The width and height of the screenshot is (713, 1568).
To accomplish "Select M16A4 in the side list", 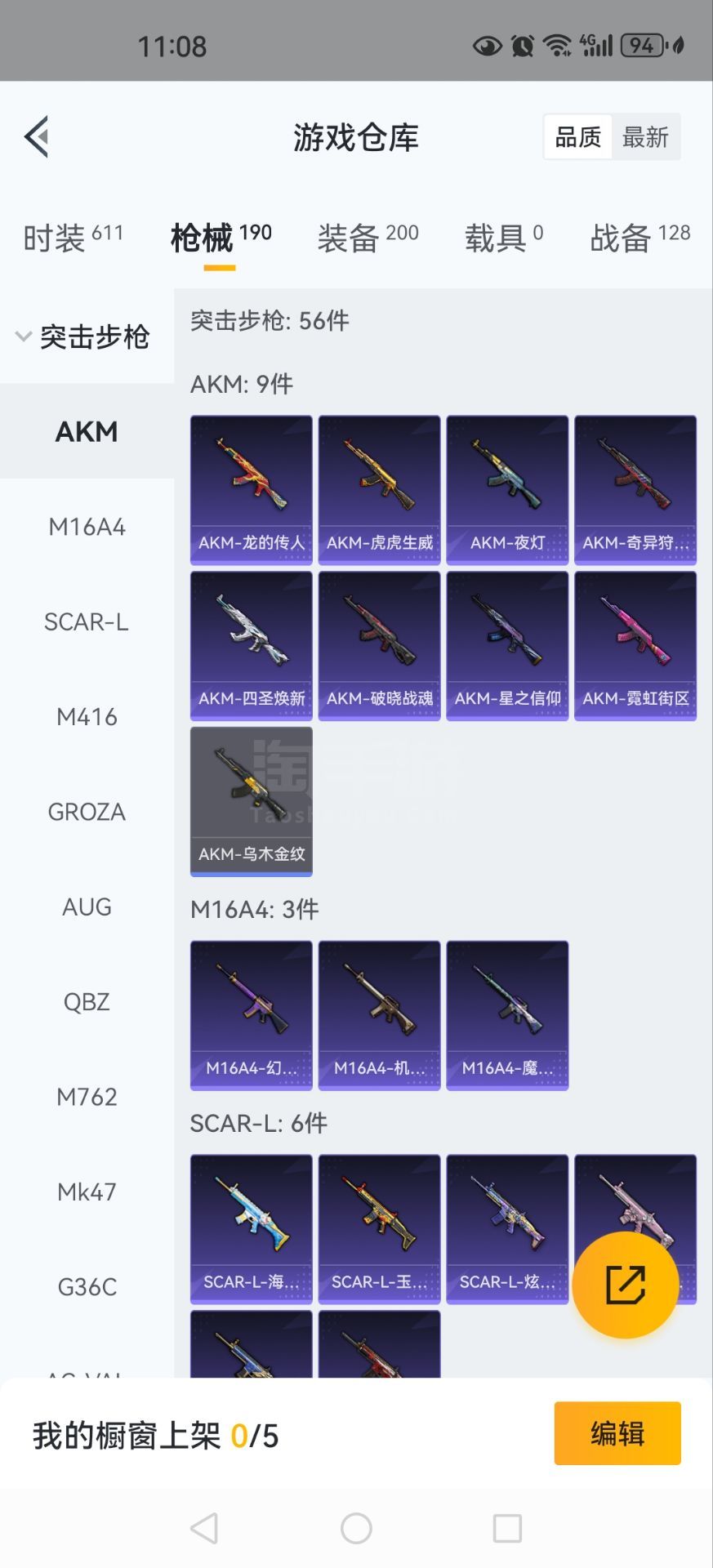I will pos(87,527).
